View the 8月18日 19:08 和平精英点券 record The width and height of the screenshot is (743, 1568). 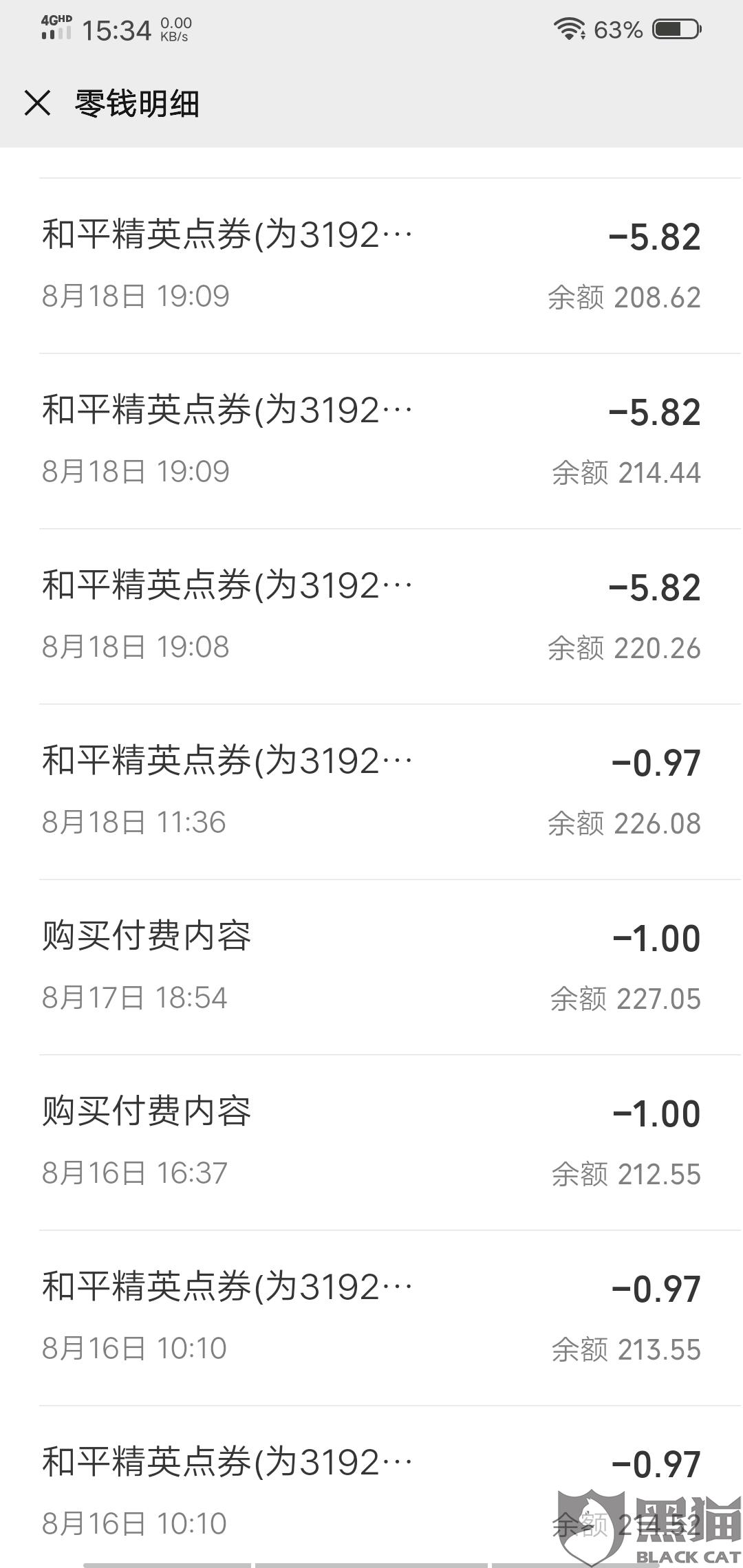pyautogui.click(x=371, y=616)
